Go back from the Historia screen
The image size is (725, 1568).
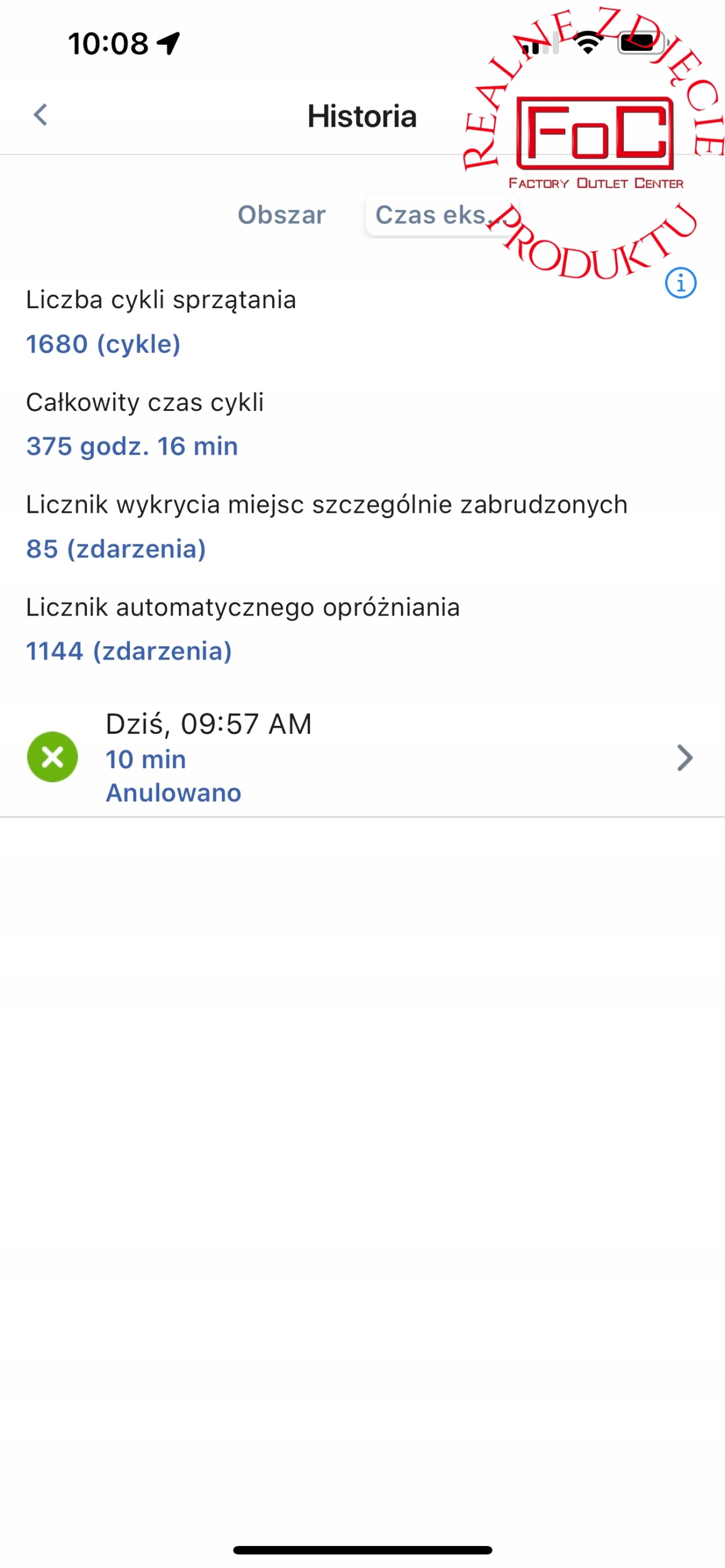tap(40, 115)
